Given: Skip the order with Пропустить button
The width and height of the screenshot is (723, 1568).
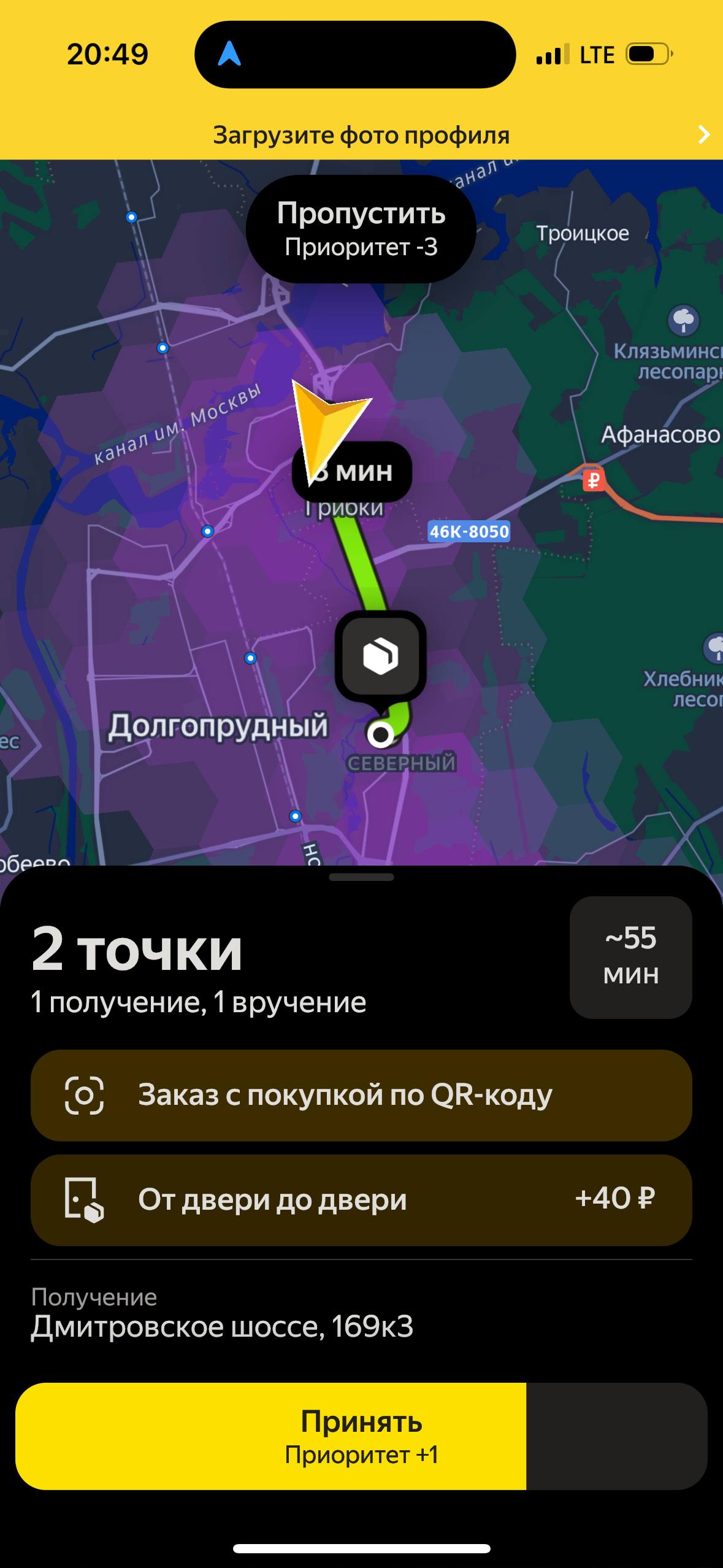Looking at the screenshot, I should click(361, 229).
